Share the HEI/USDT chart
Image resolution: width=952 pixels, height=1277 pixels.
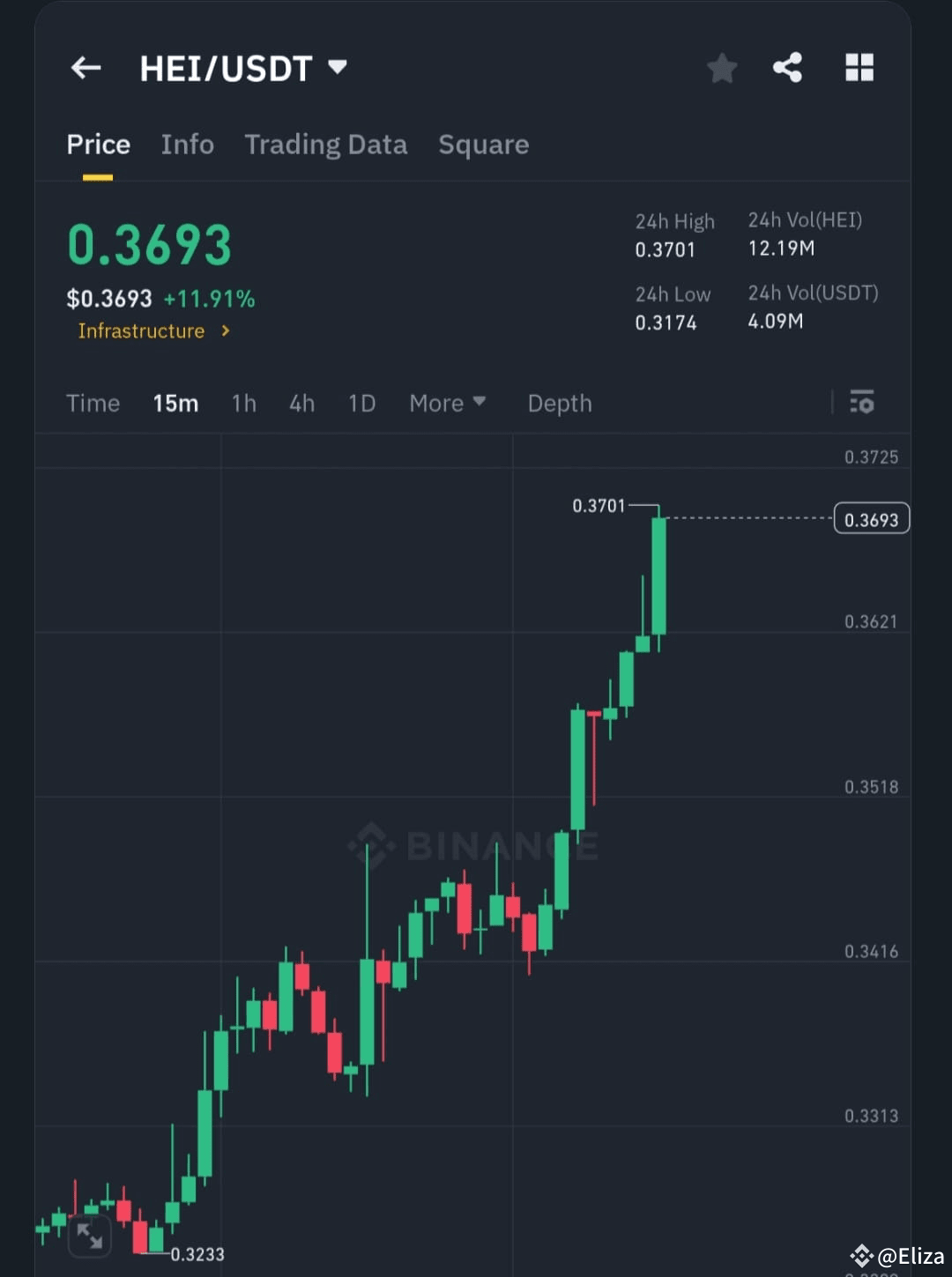point(787,68)
